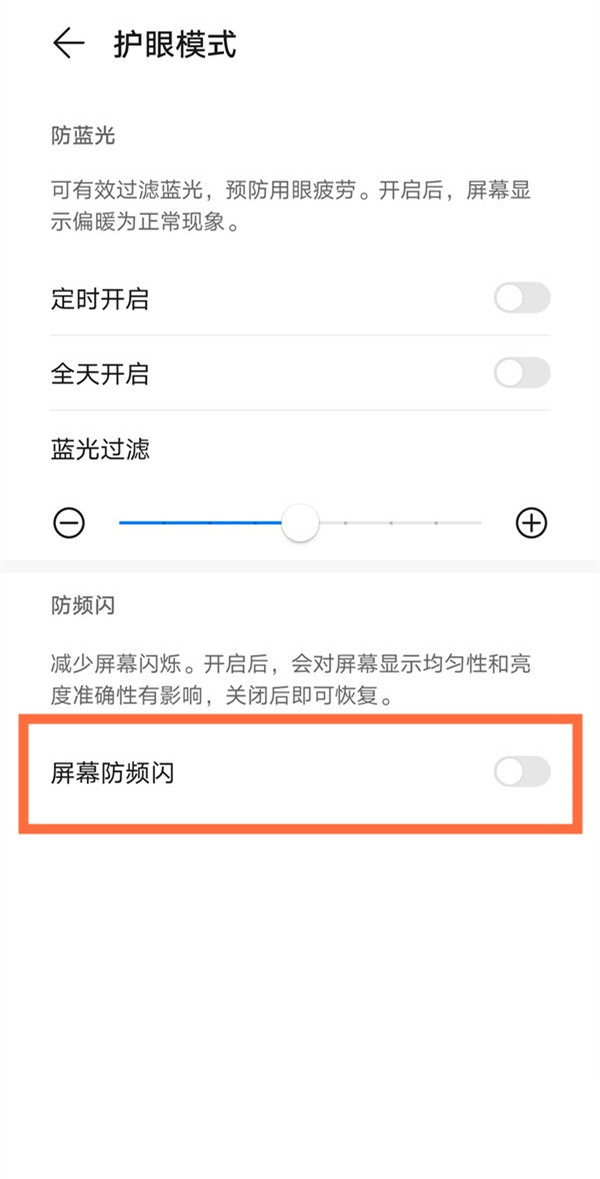Go back from 护眼模式

point(68,44)
